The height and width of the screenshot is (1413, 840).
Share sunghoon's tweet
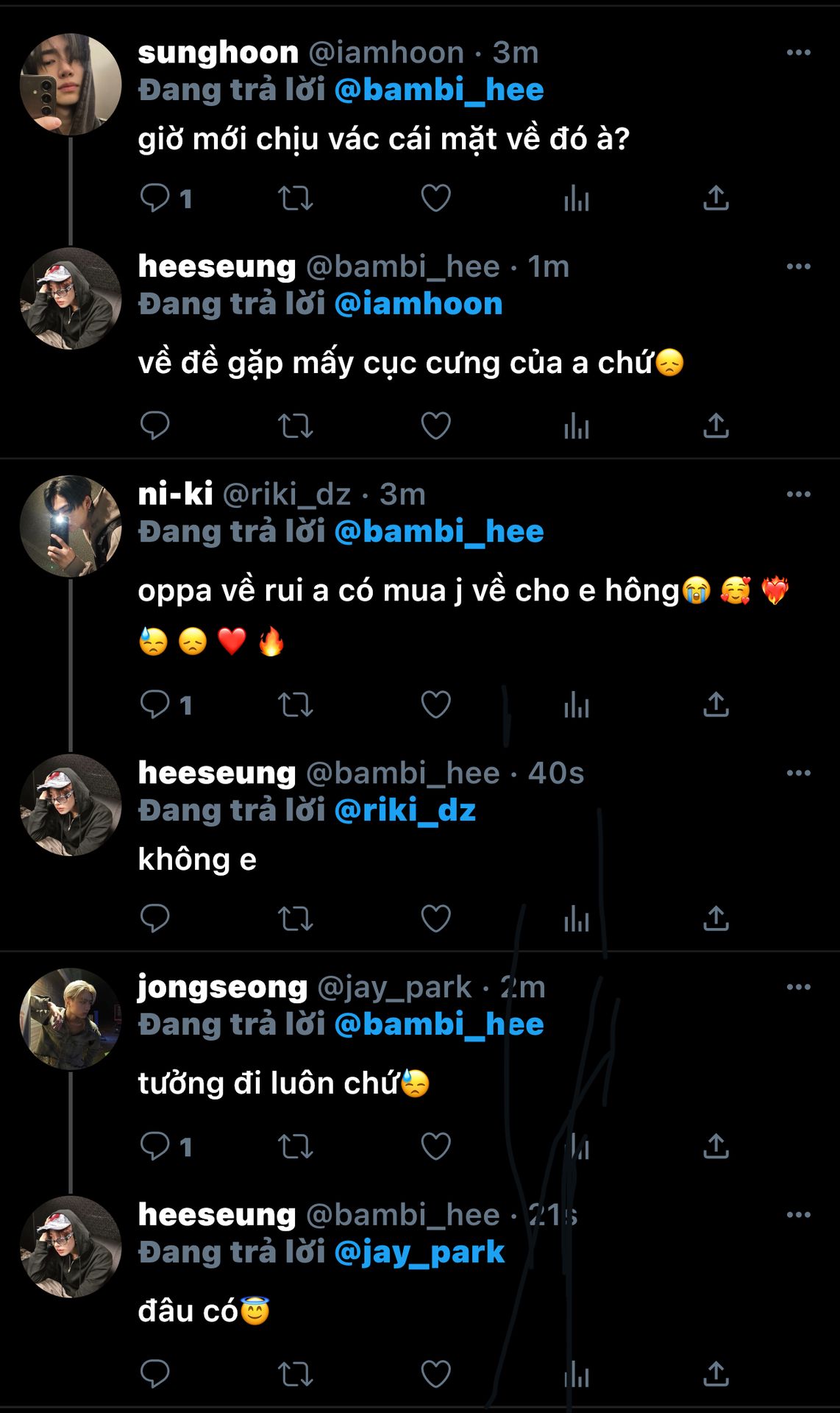pyautogui.click(x=716, y=198)
